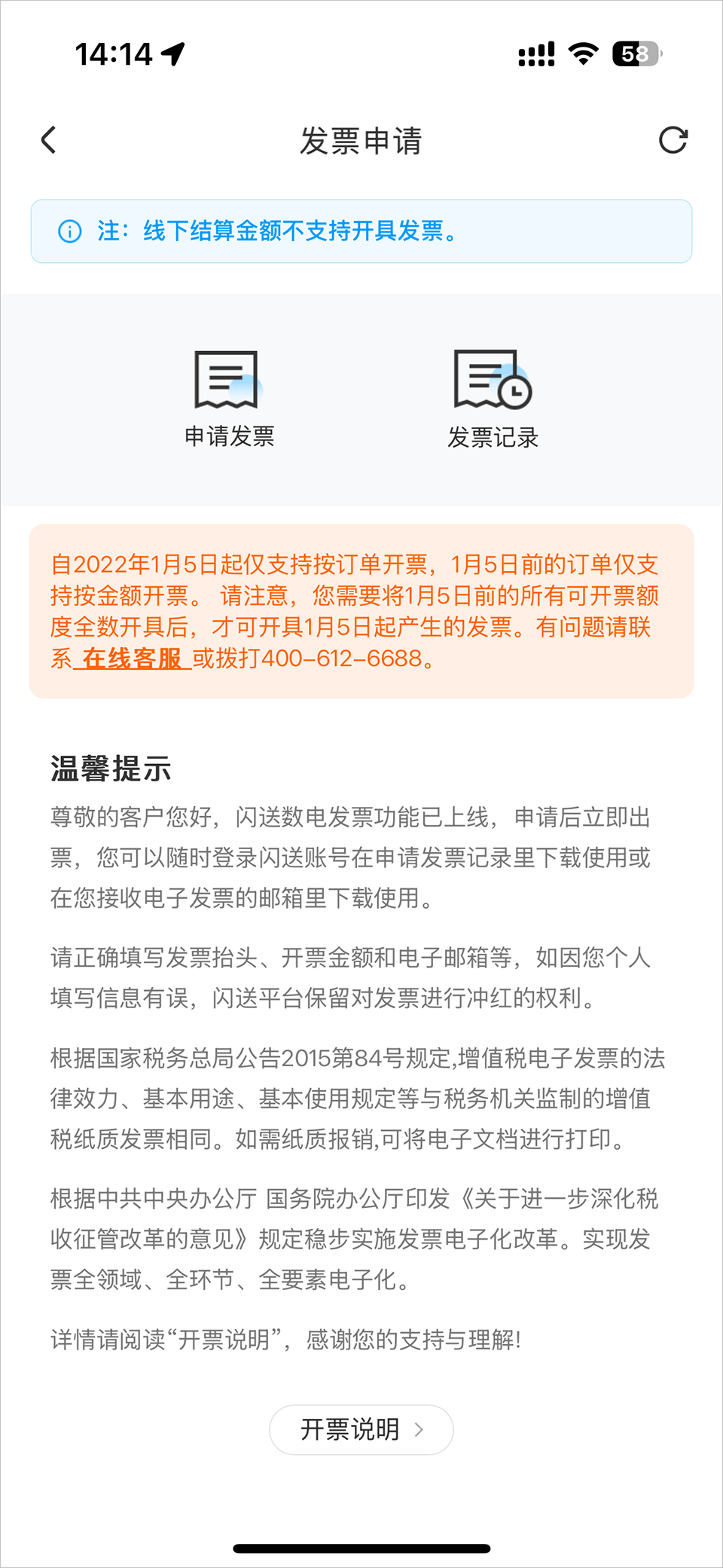Screen dimensions: 723x1568
Task: Go back from the 发票申请 page
Action: pos(49,140)
